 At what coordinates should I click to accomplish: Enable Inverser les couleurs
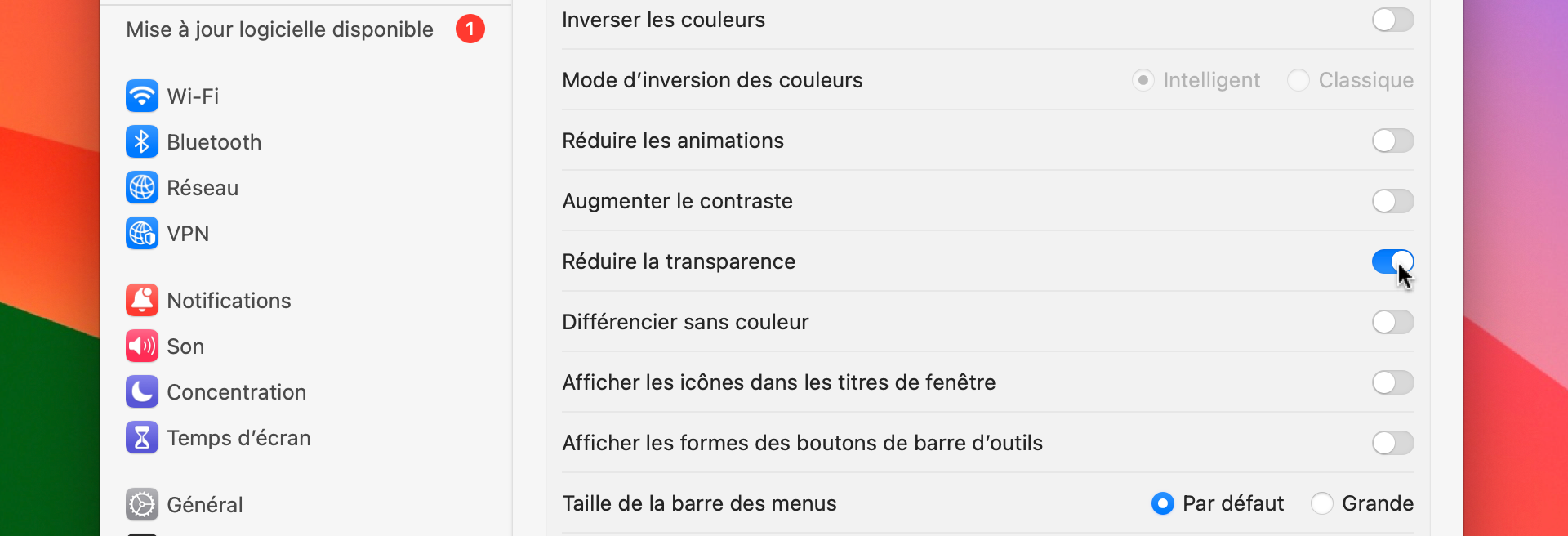(x=1392, y=20)
